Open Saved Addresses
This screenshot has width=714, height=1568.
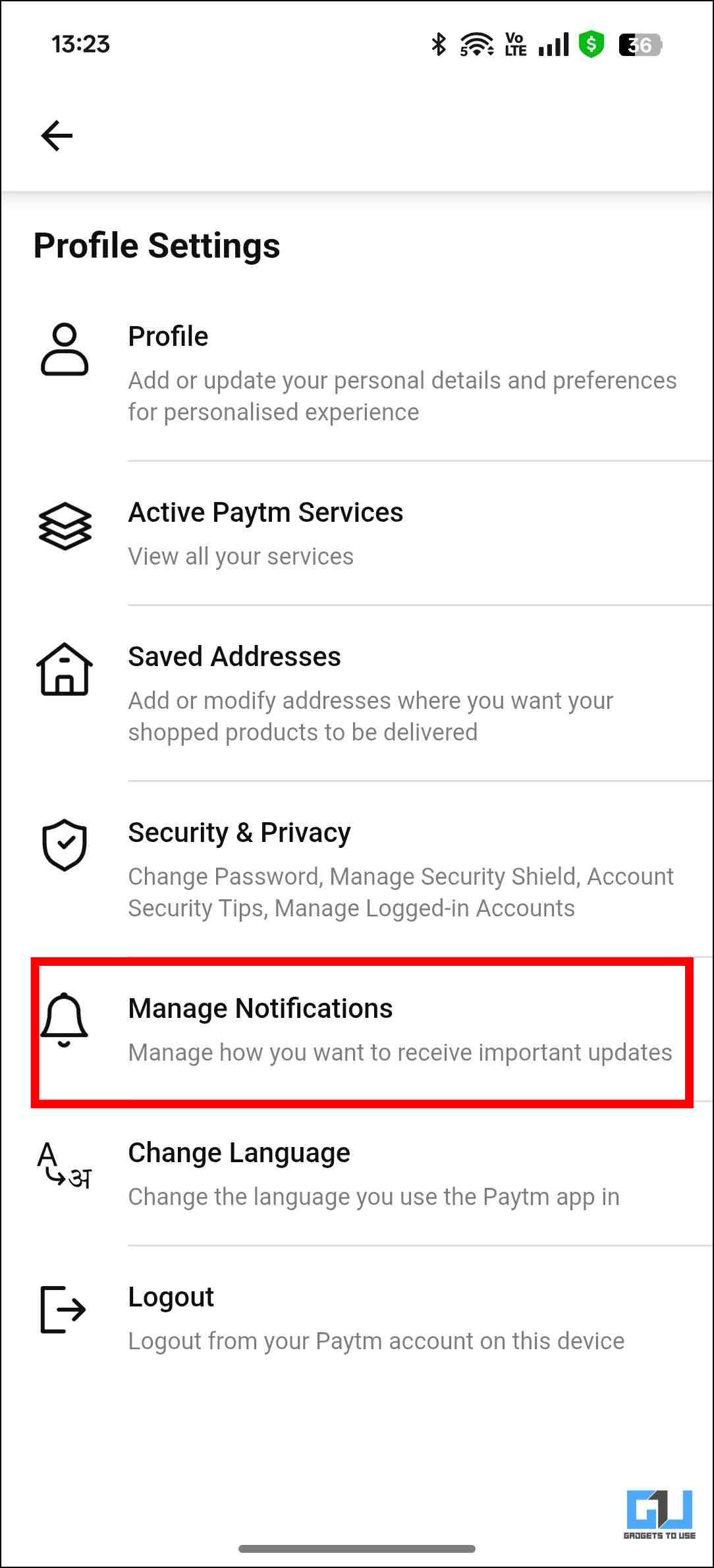coord(357,693)
